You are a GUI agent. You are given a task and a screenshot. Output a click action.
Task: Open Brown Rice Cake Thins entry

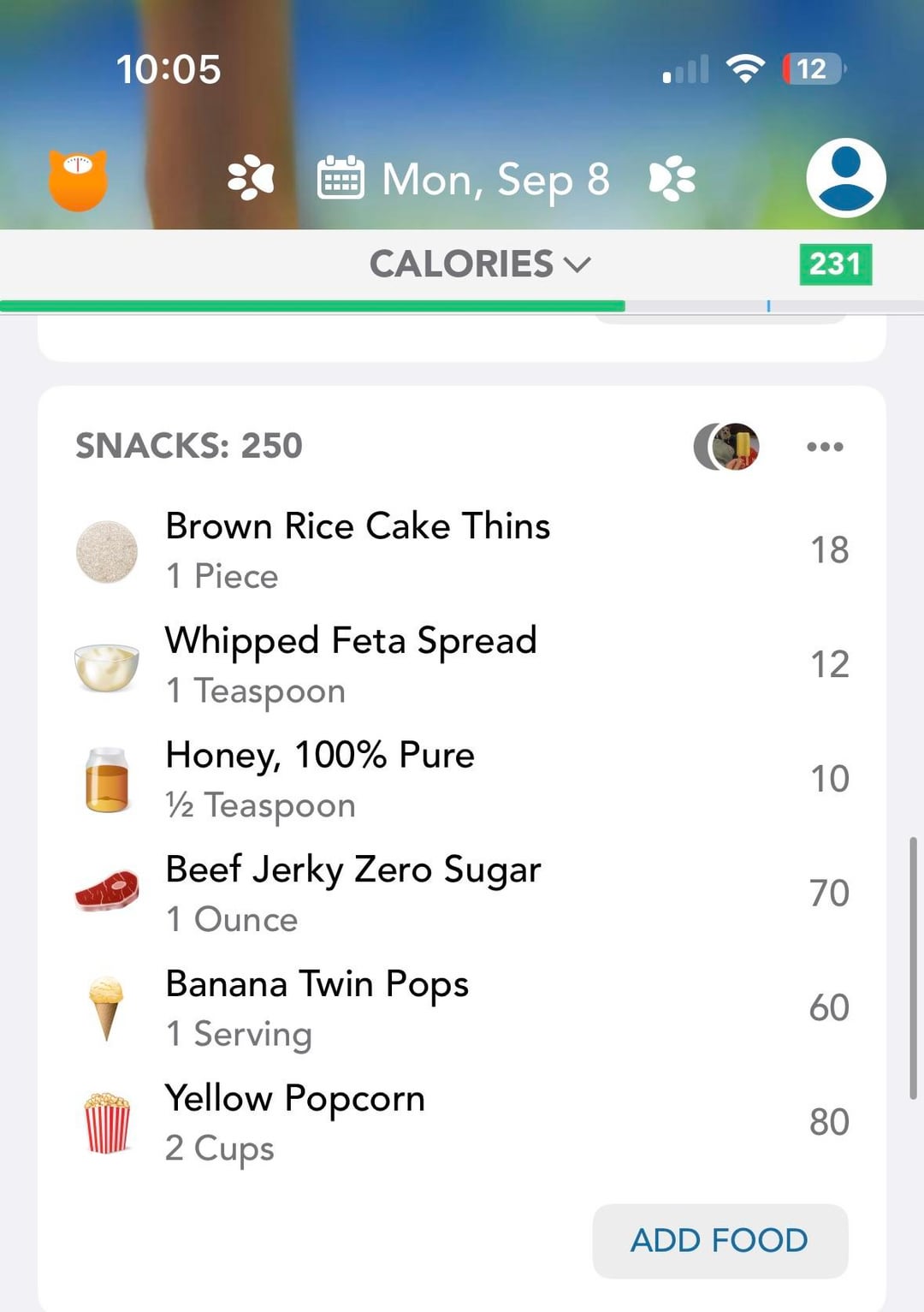(462, 550)
